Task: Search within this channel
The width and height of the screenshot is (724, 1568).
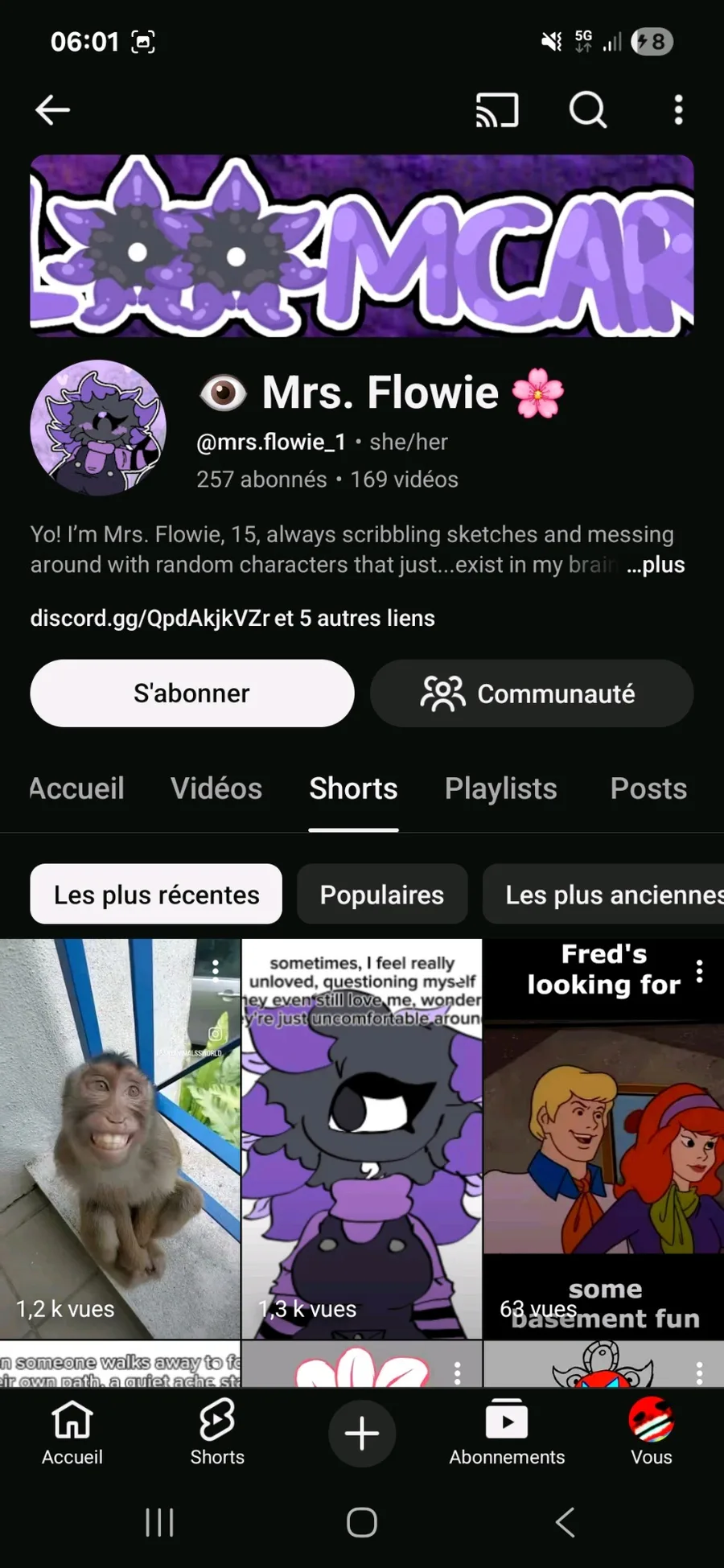Action: tap(588, 110)
